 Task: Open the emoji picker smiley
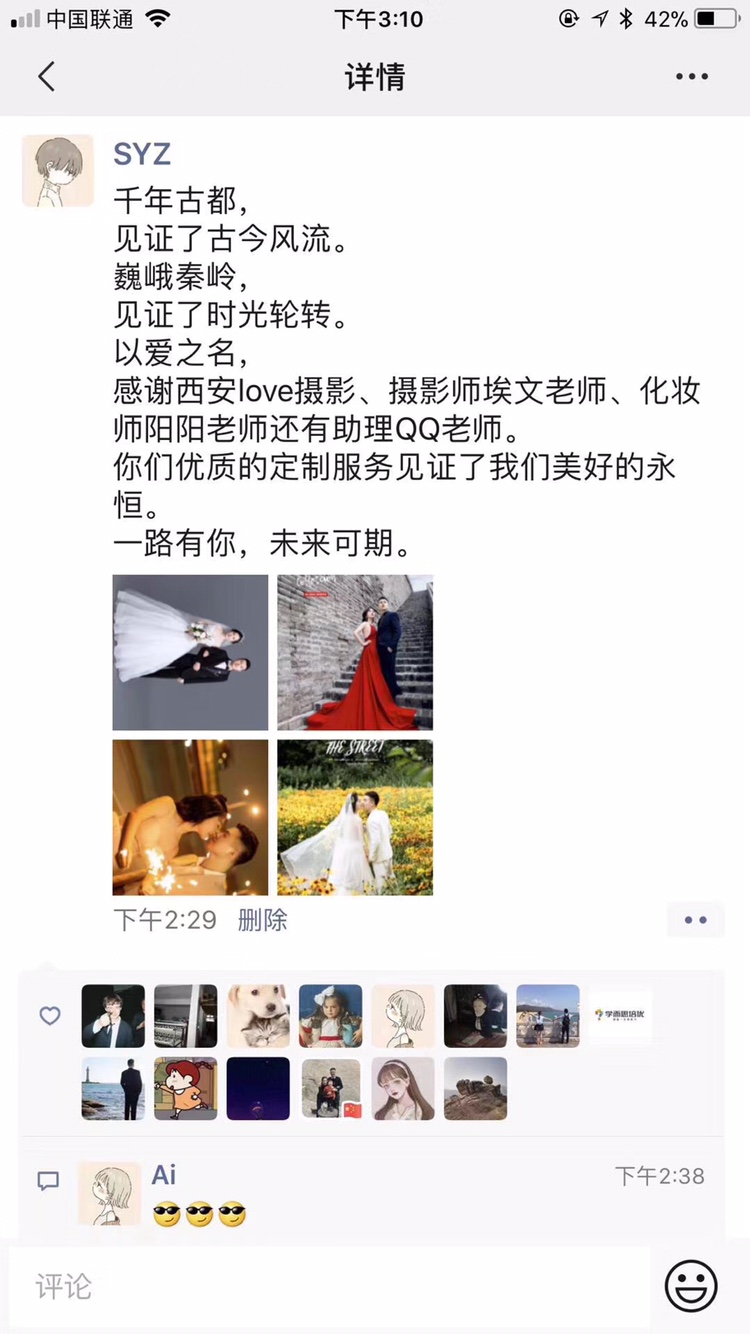pyautogui.click(x=691, y=1286)
